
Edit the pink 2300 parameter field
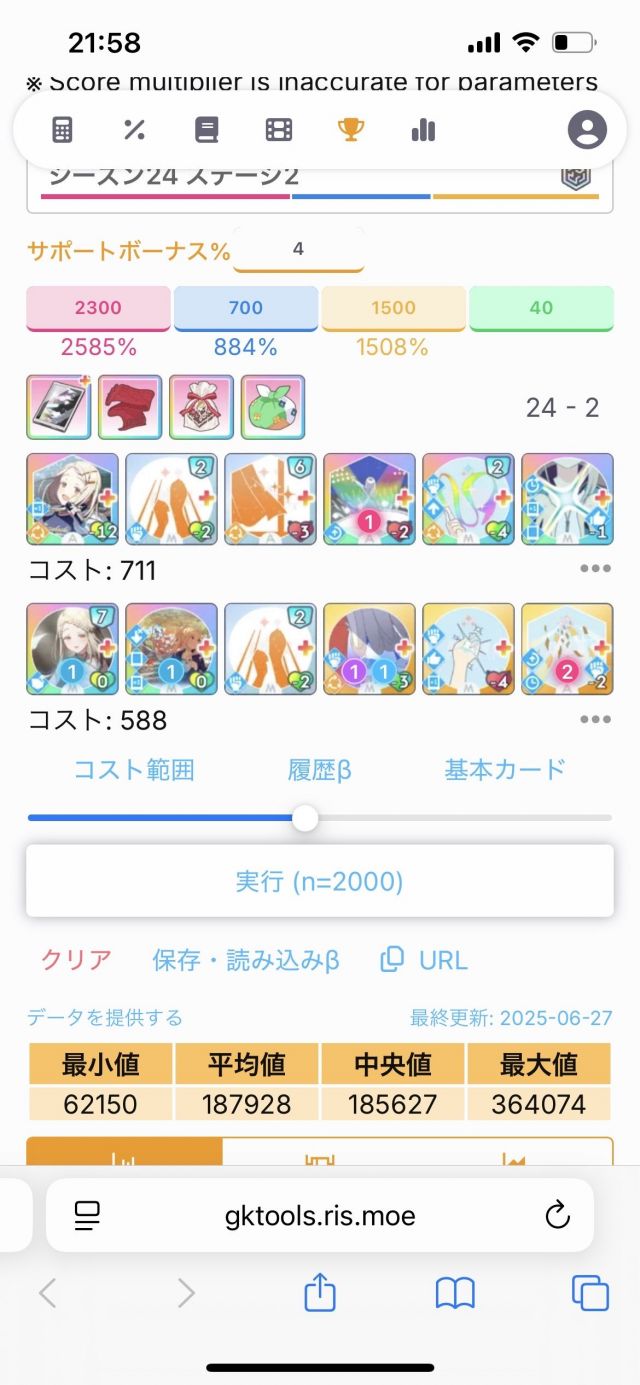pos(98,308)
